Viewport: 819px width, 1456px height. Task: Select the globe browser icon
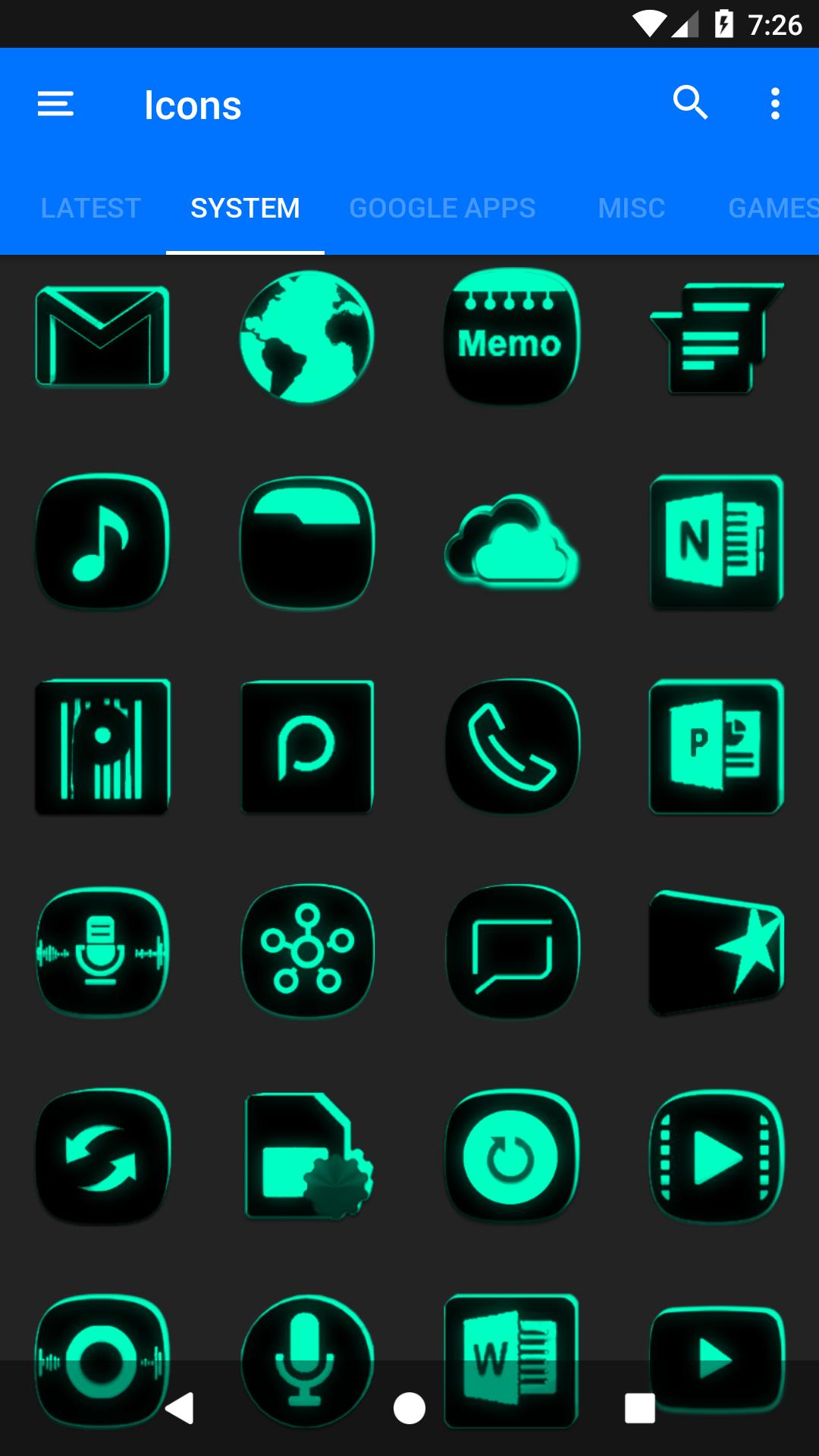(307, 336)
